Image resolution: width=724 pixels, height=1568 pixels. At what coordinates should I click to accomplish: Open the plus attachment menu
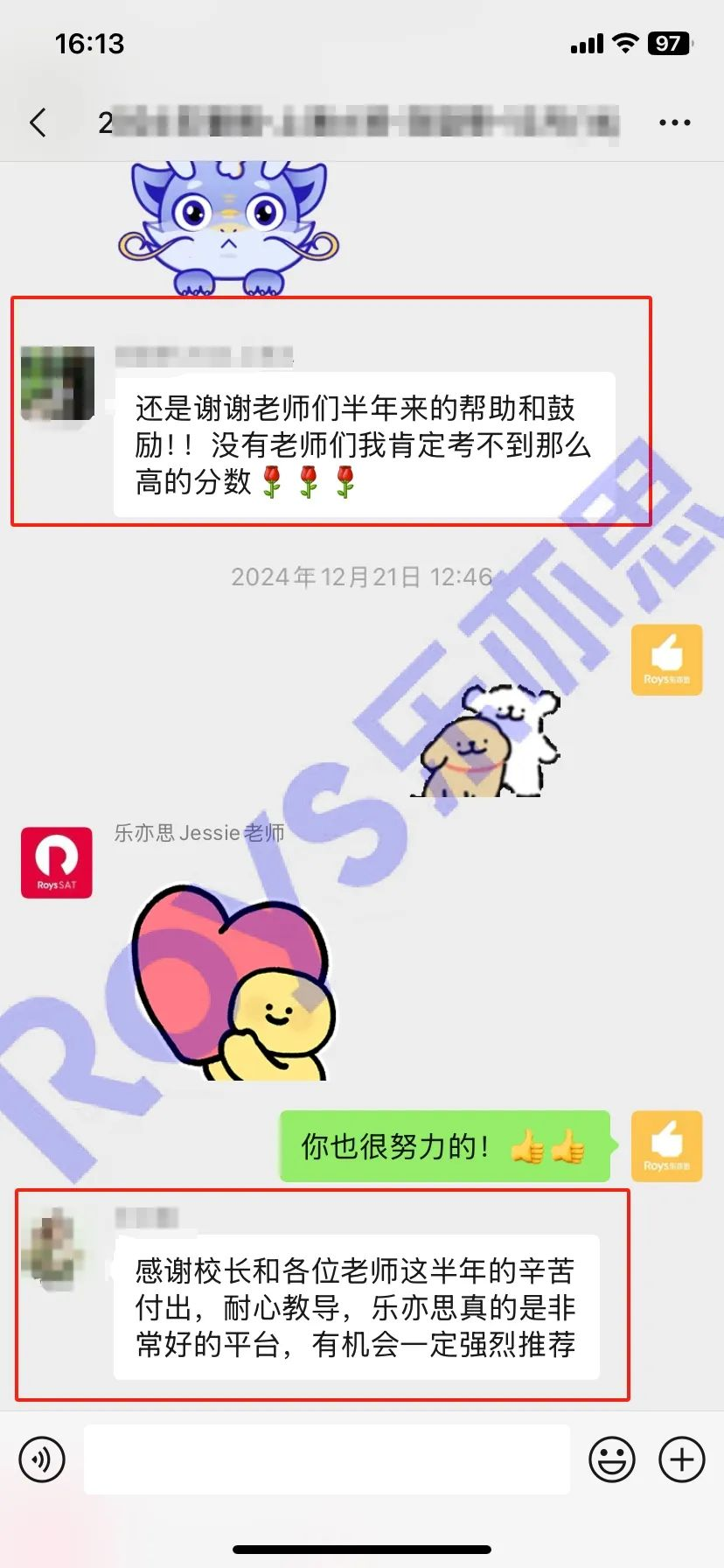pyautogui.click(x=681, y=1459)
